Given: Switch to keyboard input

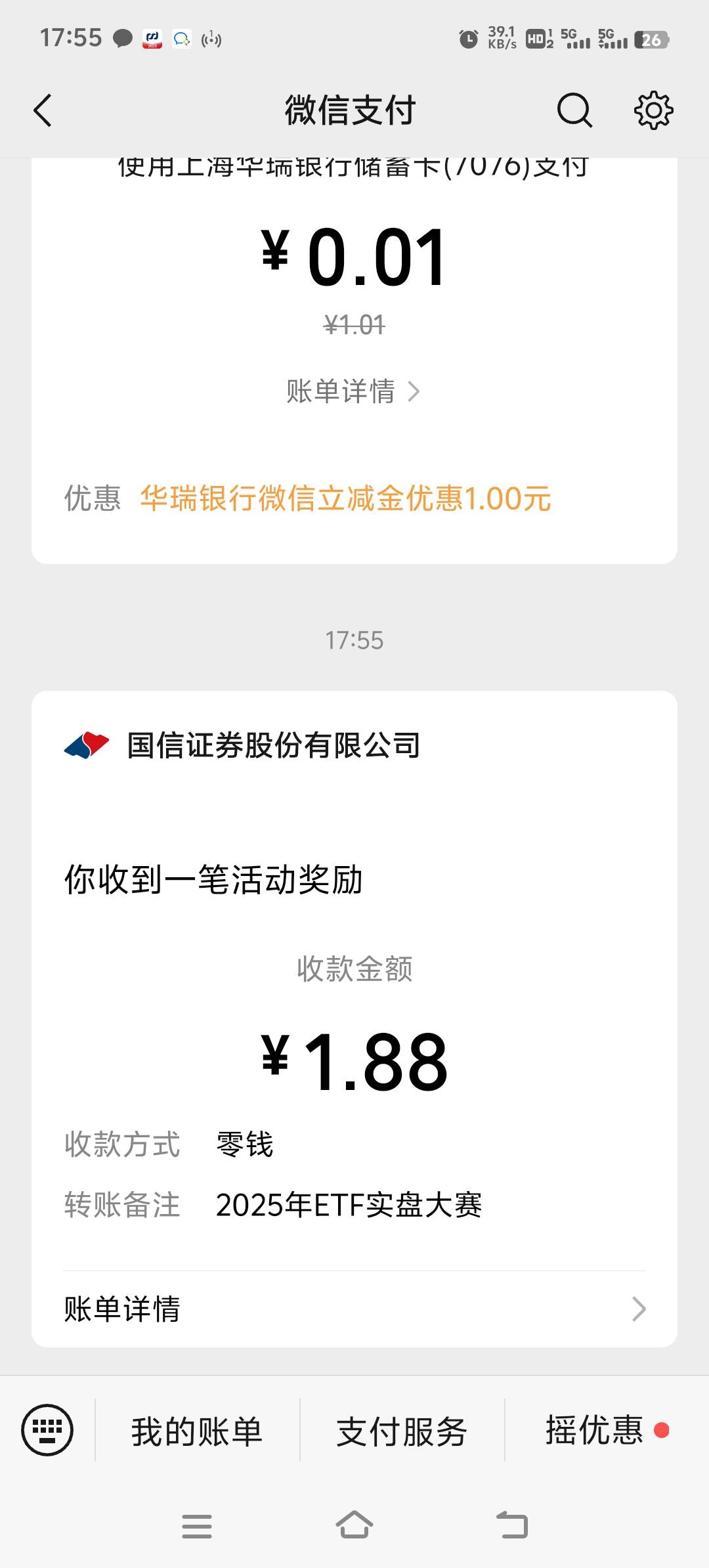Looking at the screenshot, I should (47, 1430).
